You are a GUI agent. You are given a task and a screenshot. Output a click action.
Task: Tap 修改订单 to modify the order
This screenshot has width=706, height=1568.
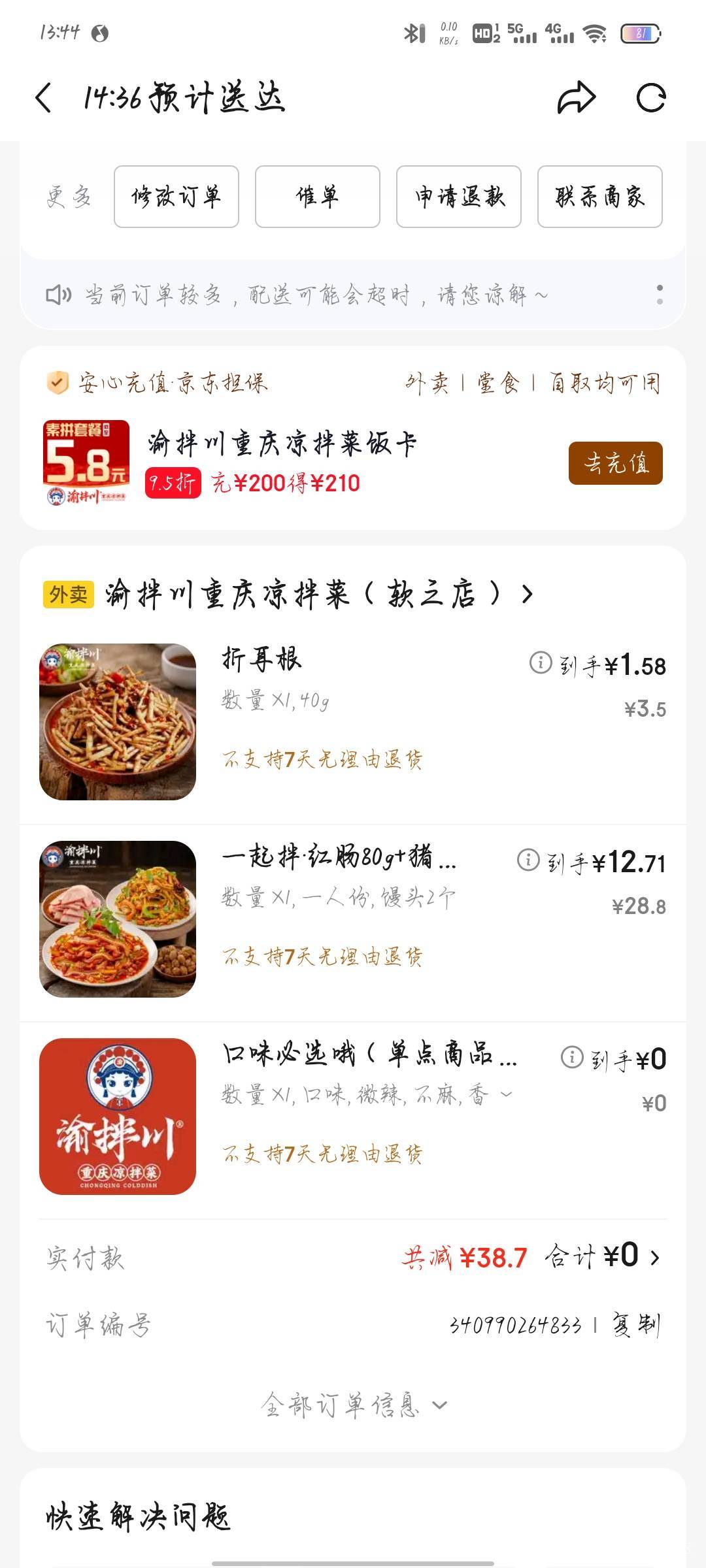point(176,197)
